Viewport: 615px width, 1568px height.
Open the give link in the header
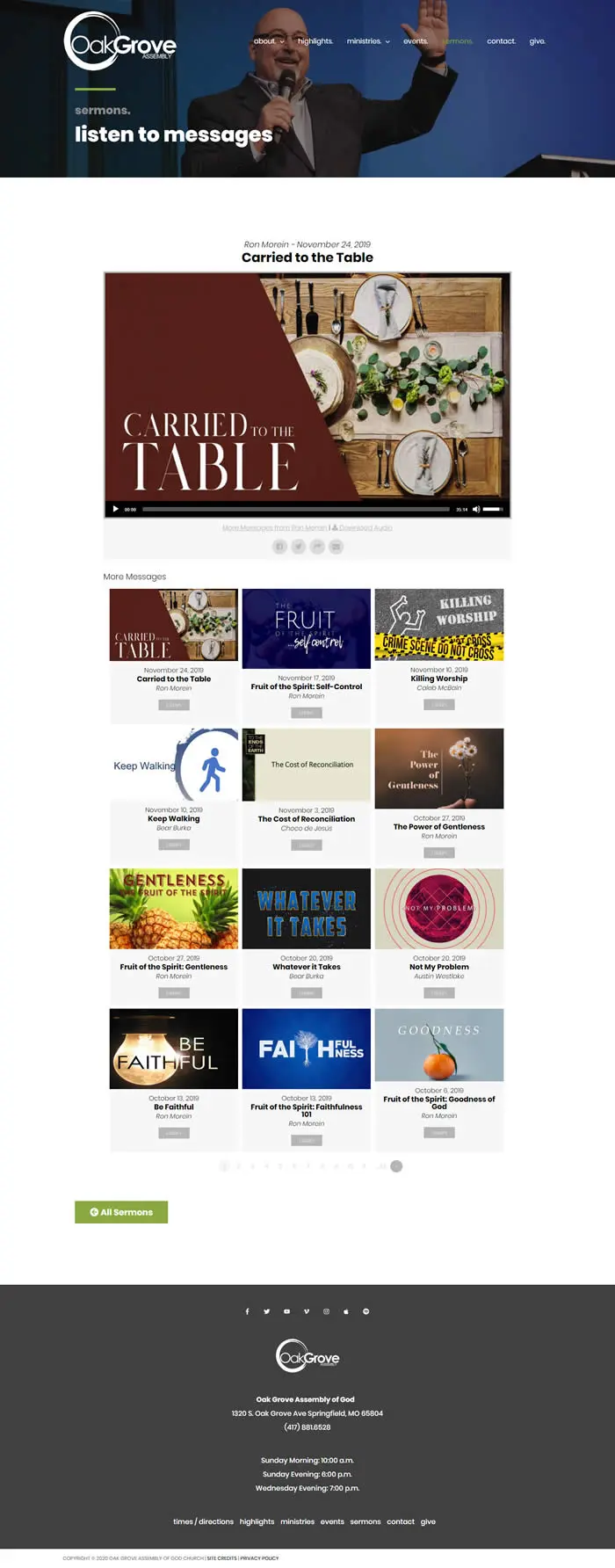pos(537,41)
